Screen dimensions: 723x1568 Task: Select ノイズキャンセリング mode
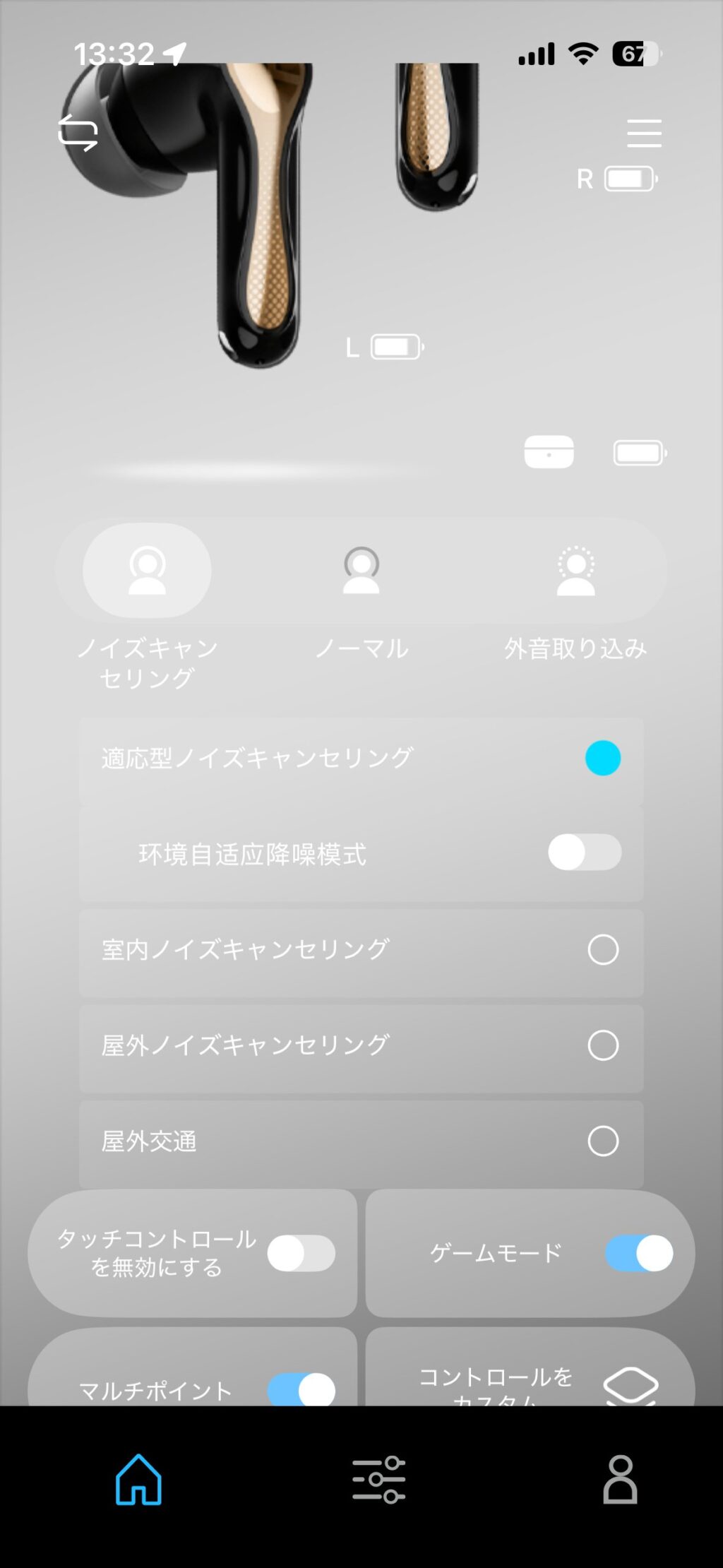click(x=147, y=571)
